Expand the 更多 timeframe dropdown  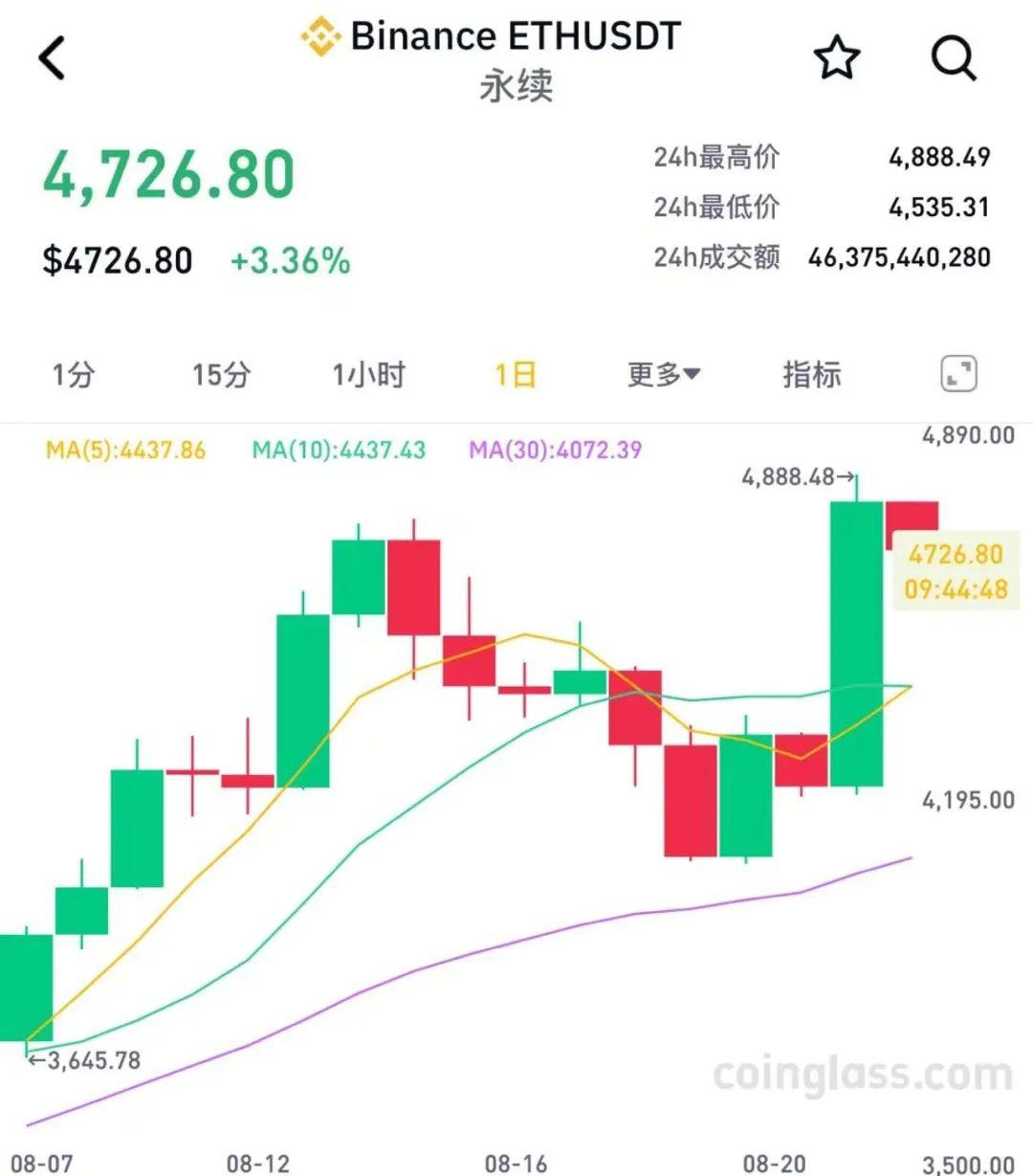663,374
